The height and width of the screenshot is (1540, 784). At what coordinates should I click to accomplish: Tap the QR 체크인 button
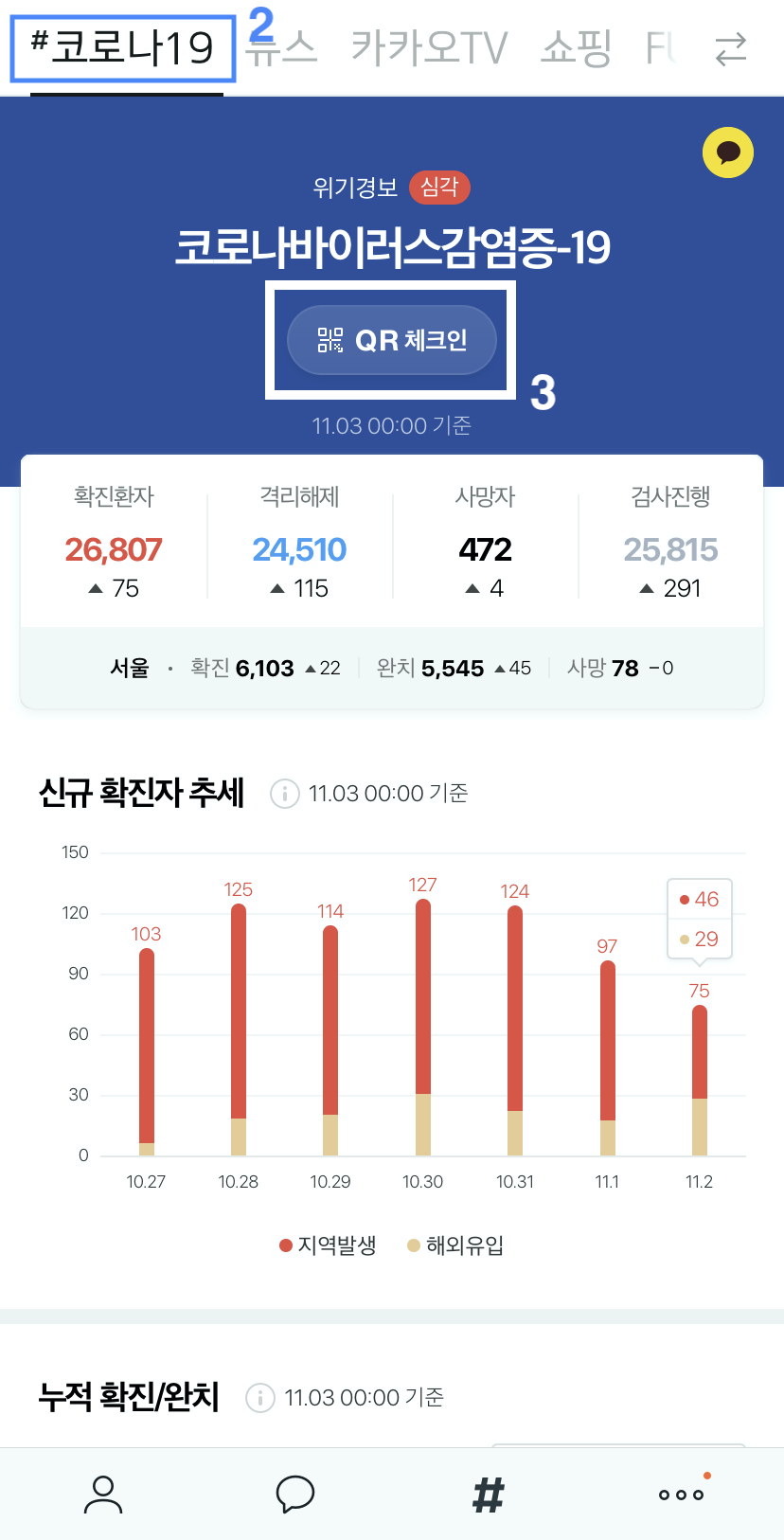coord(392,340)
